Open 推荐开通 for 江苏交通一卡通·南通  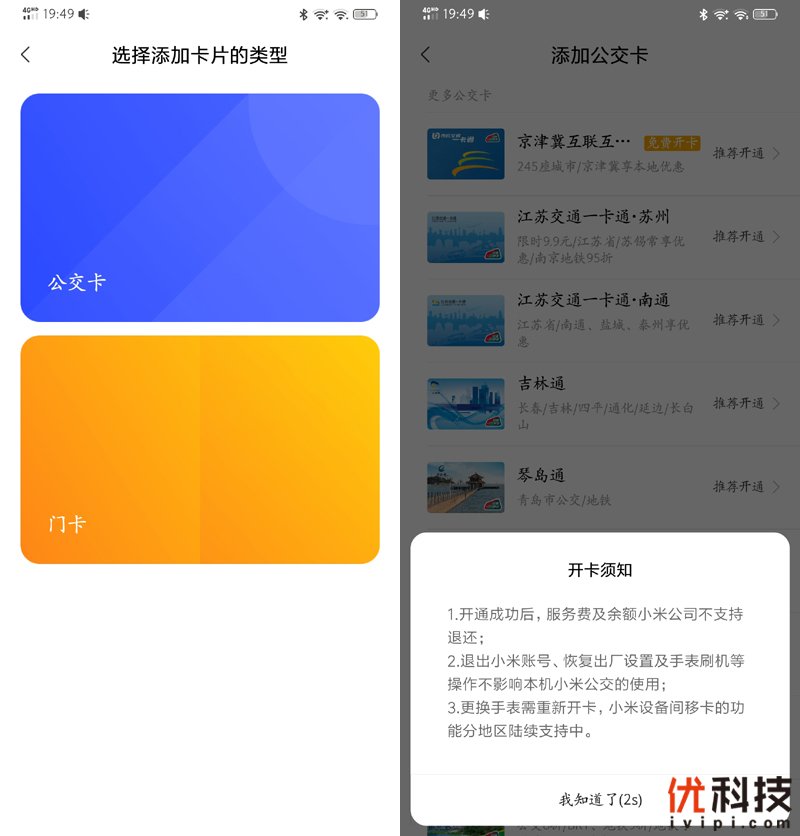pos(740,320)
